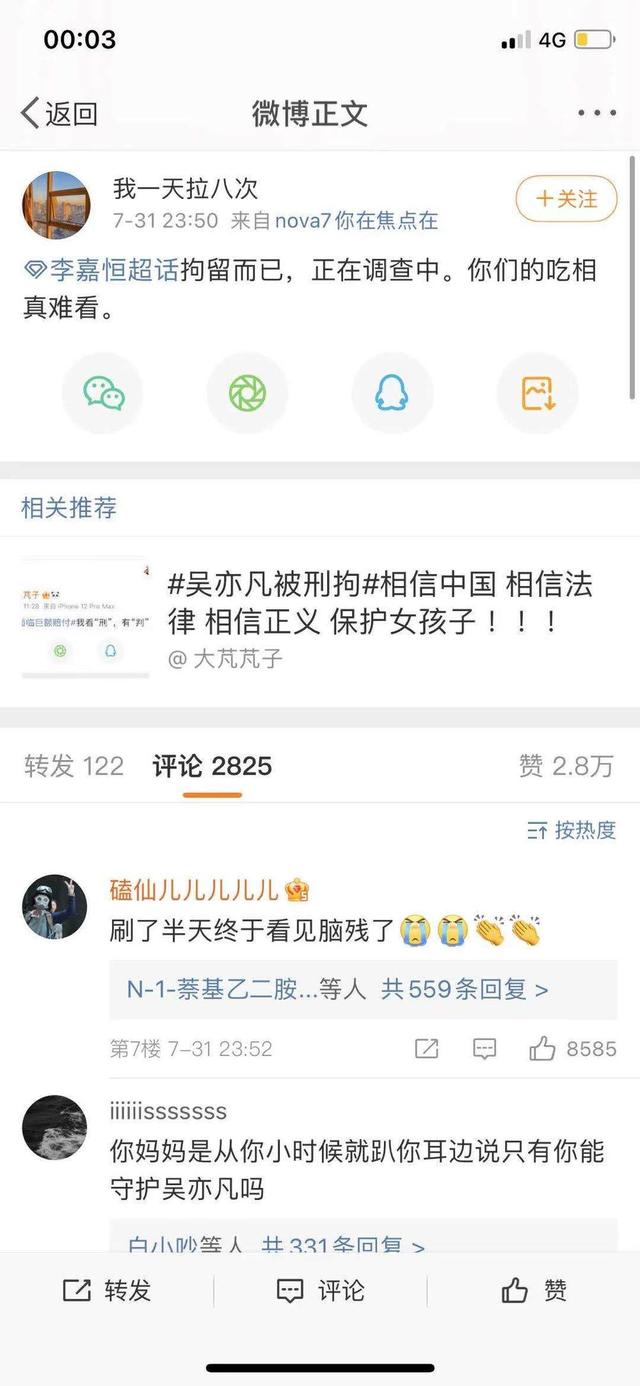
Task: View the 赞 2.8万 likes list
Action: click(565, 766)
